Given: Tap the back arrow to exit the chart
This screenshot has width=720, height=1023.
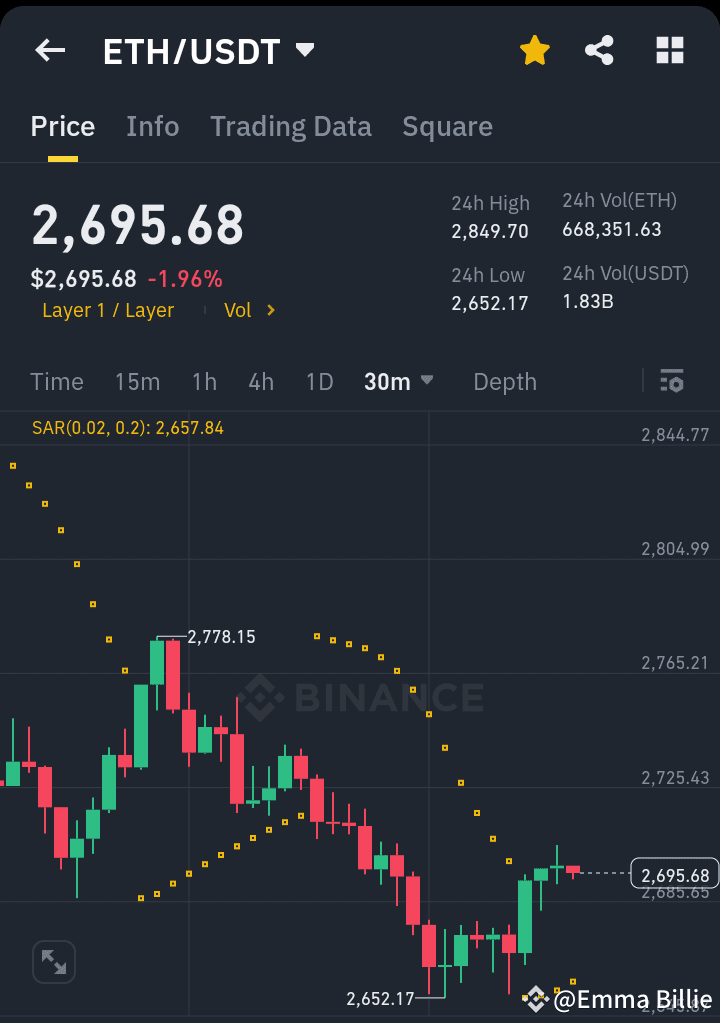Looking at the screenshot, I should coord(49,50).
